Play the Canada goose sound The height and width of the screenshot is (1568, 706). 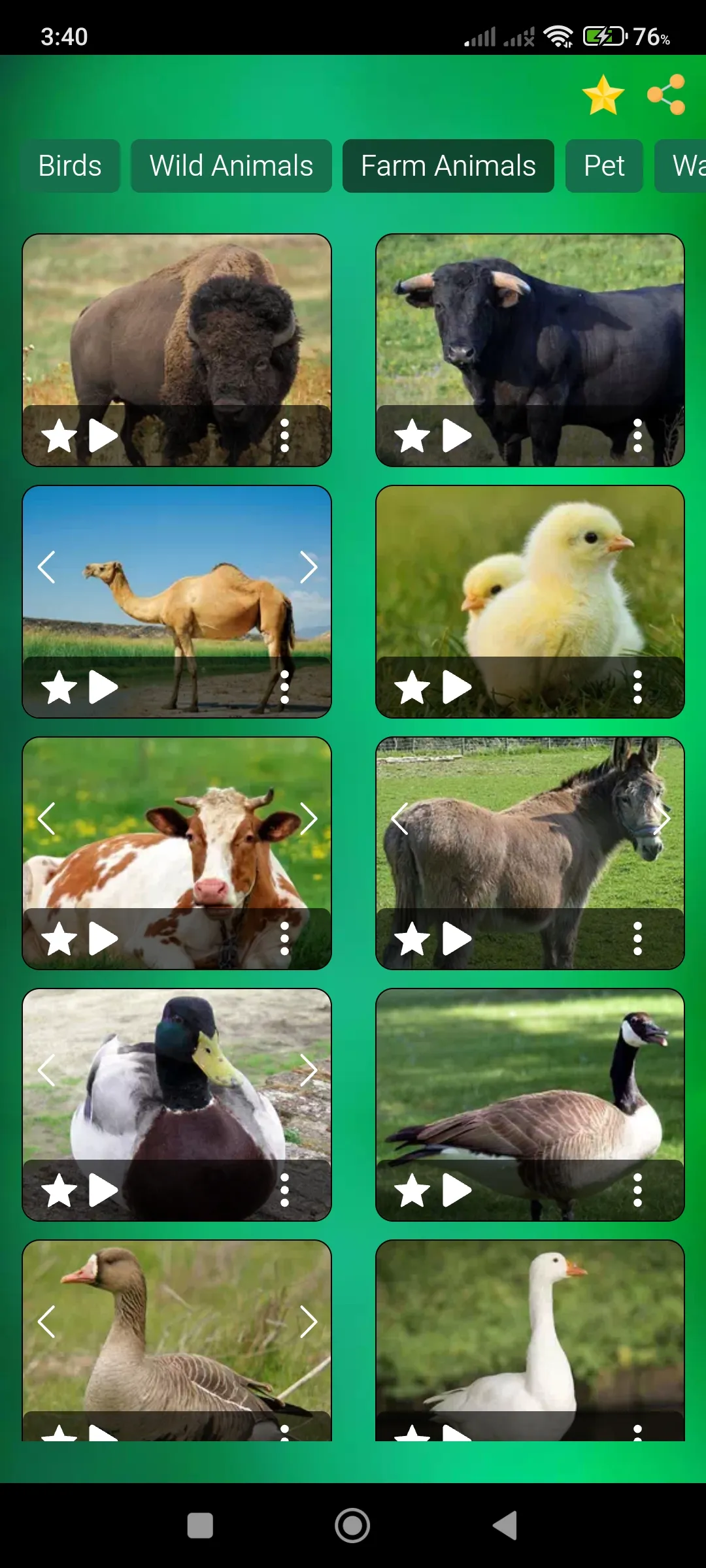tap(456, 1190)
